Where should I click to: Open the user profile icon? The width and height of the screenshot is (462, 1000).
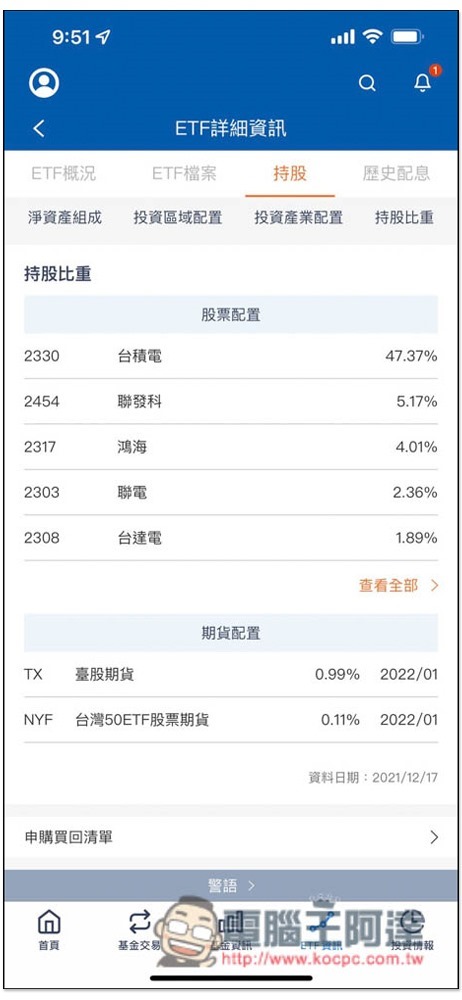point(44,83)
